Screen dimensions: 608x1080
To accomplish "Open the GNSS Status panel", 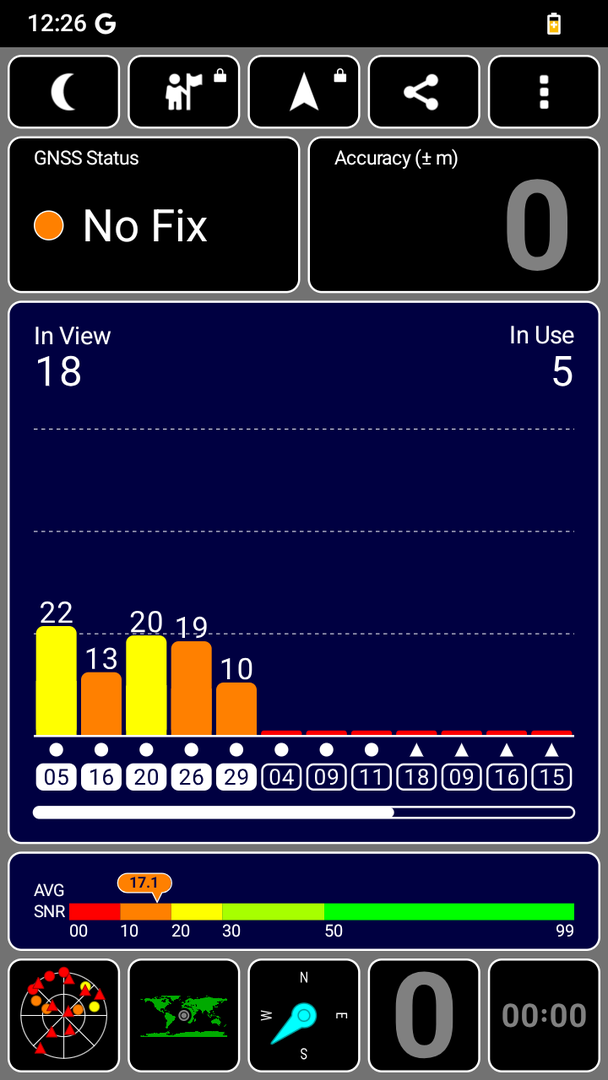I will click(154, 214).
